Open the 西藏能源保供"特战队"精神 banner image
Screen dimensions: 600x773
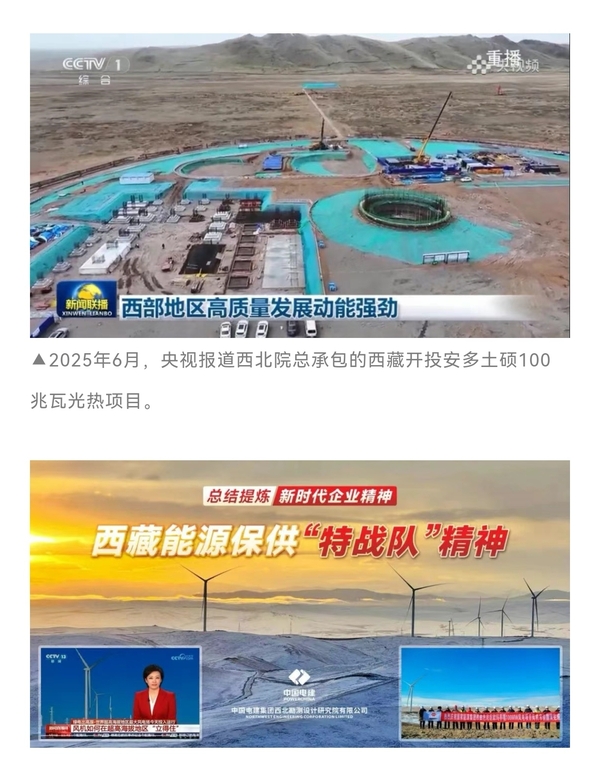(299, 602)
